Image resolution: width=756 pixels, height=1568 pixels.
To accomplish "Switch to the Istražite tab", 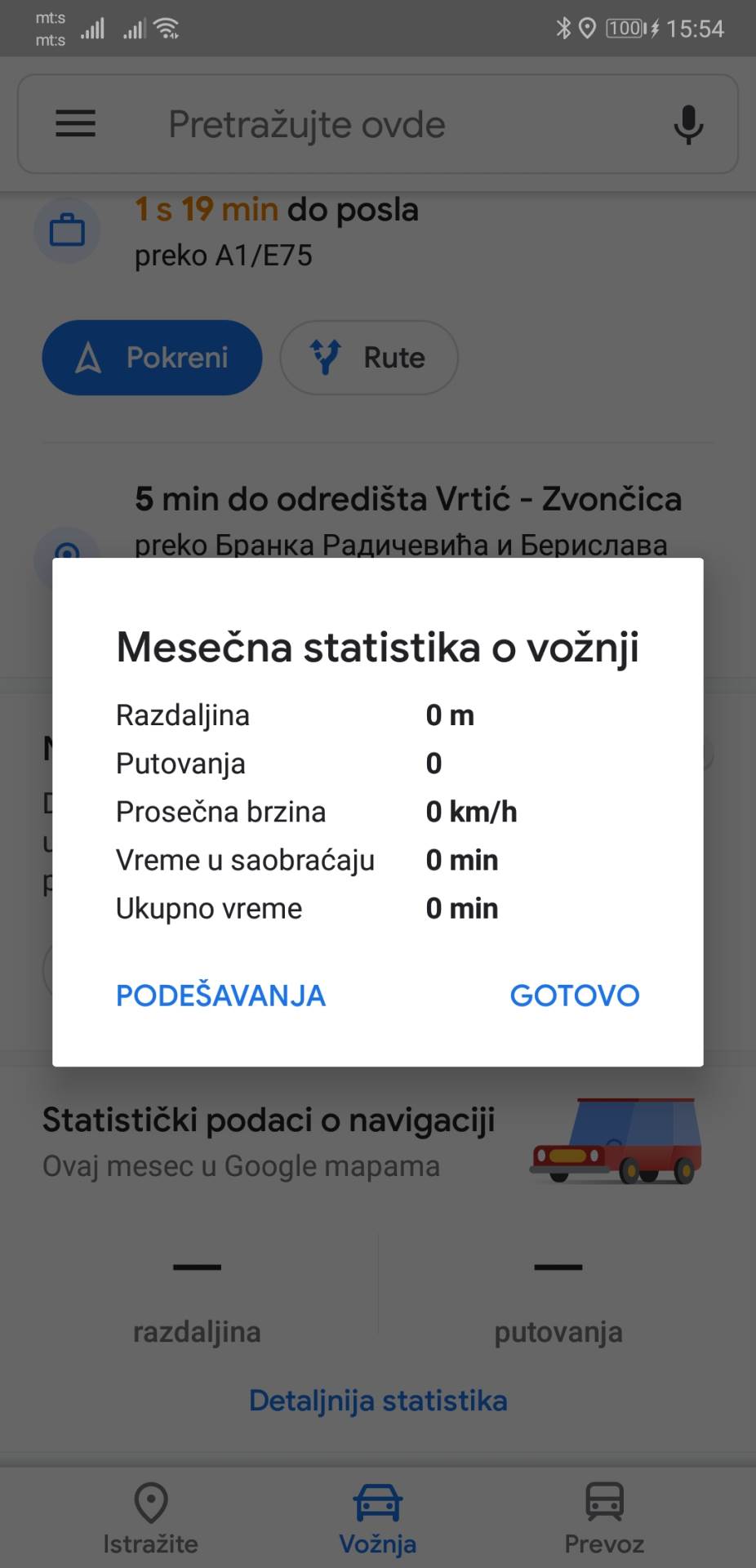I will (150, 1519).
